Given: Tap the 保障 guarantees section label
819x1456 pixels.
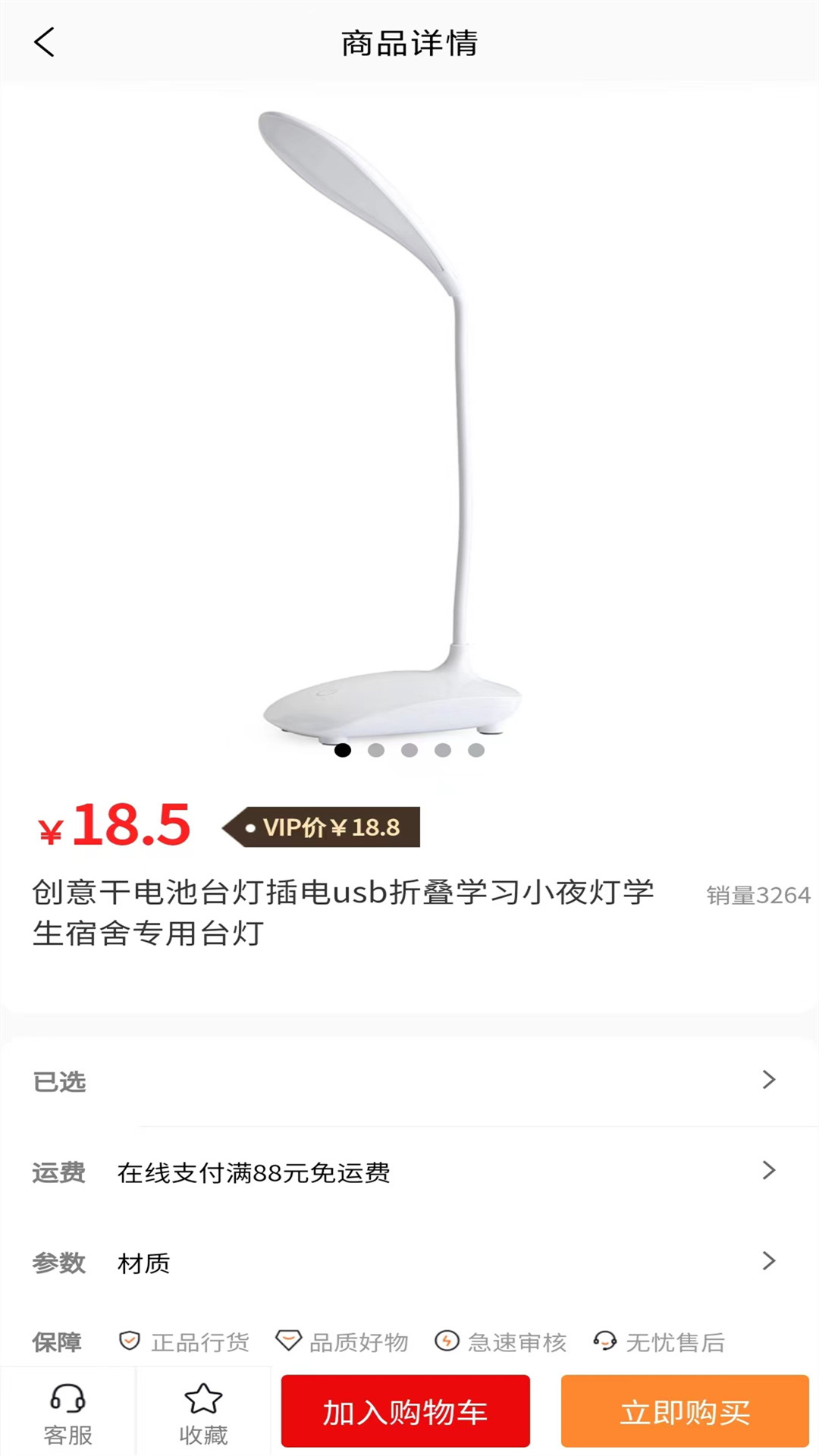Looking at the screenshot, I should 57,1341.
